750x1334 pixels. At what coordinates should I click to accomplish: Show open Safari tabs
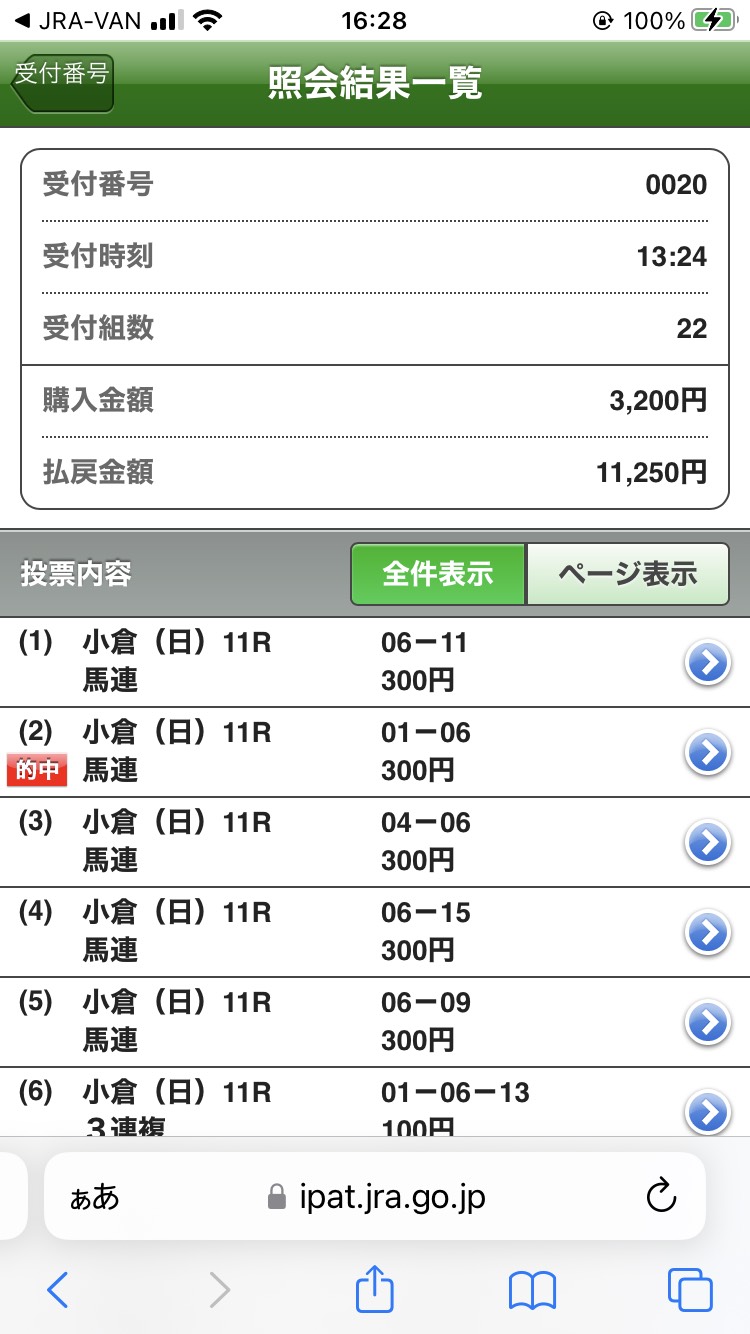pyautogui.click(x=689, y=1290)
